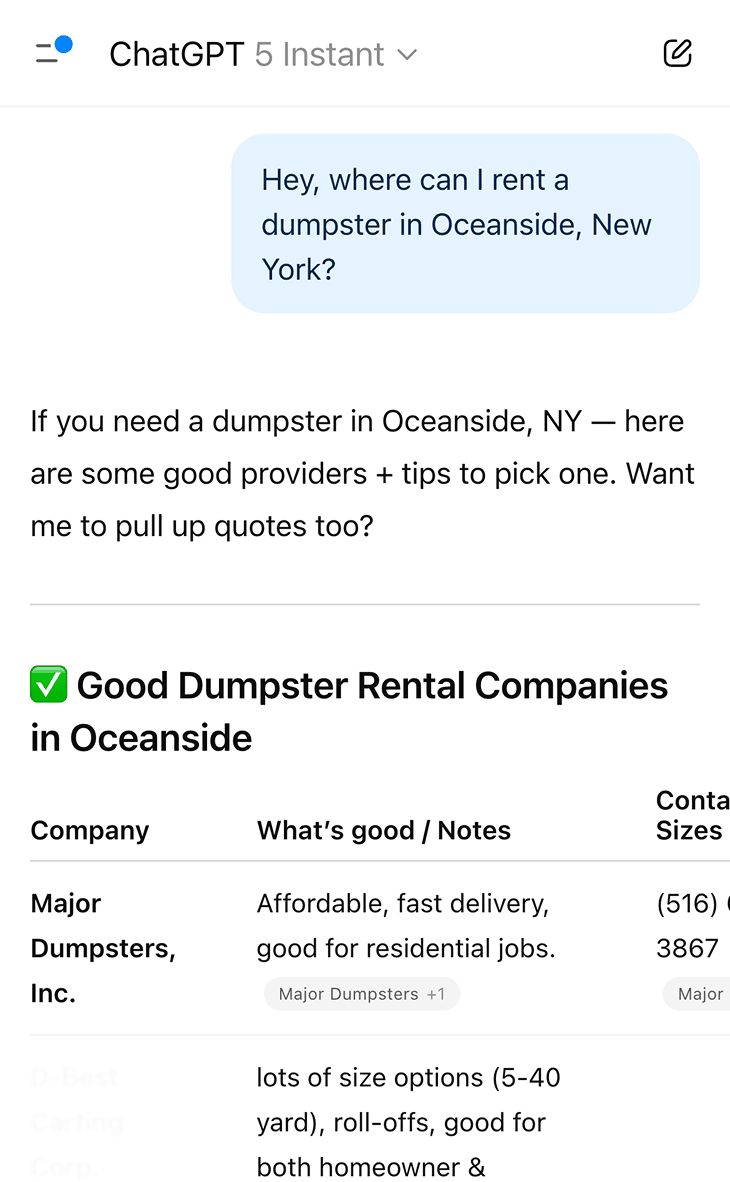Click the blue notification dot on the sidebar icon
The width and height of the screenshot is (730, 1182).
click(64, 43)
